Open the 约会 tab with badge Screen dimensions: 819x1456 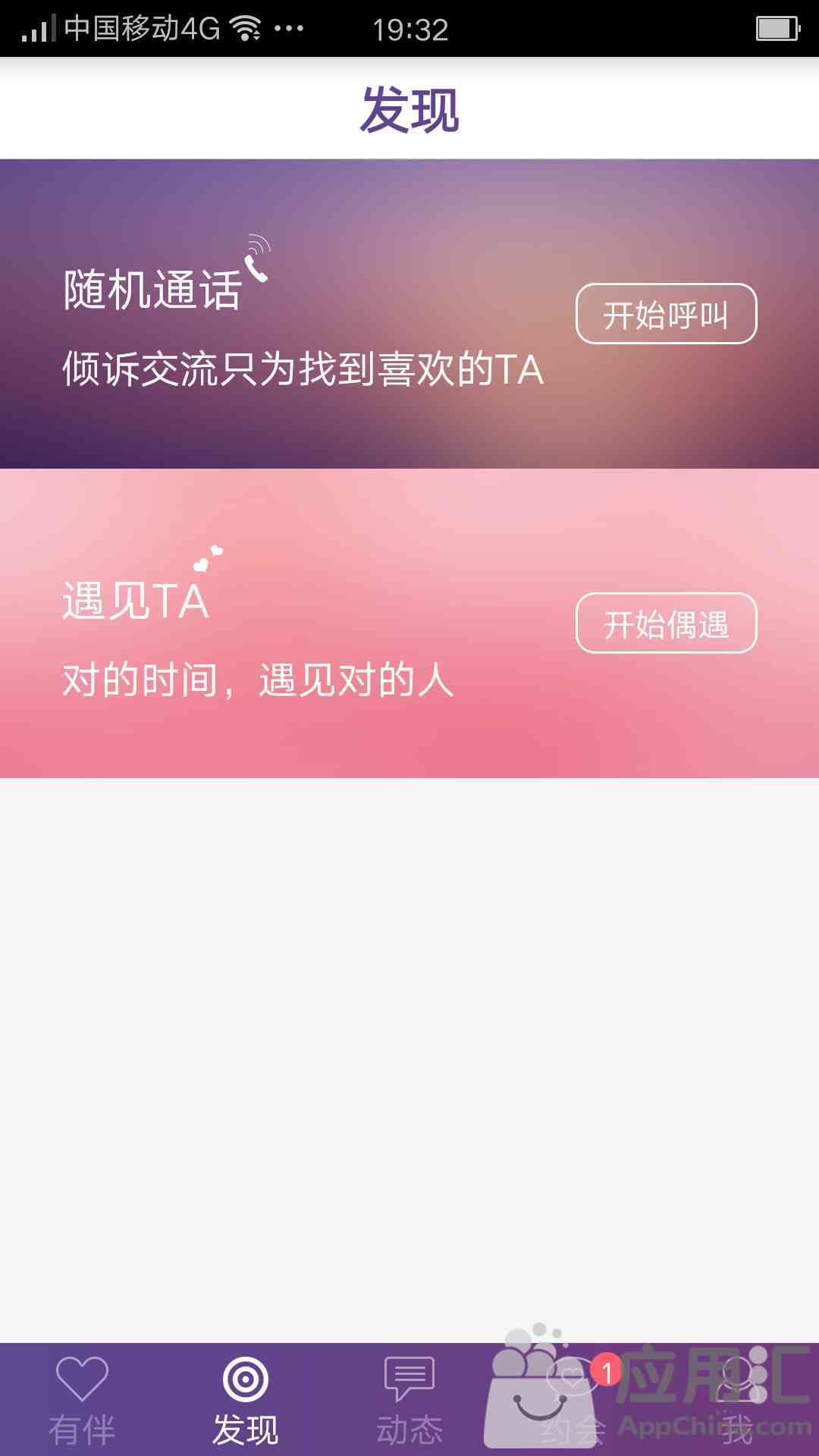(573, 1400)
